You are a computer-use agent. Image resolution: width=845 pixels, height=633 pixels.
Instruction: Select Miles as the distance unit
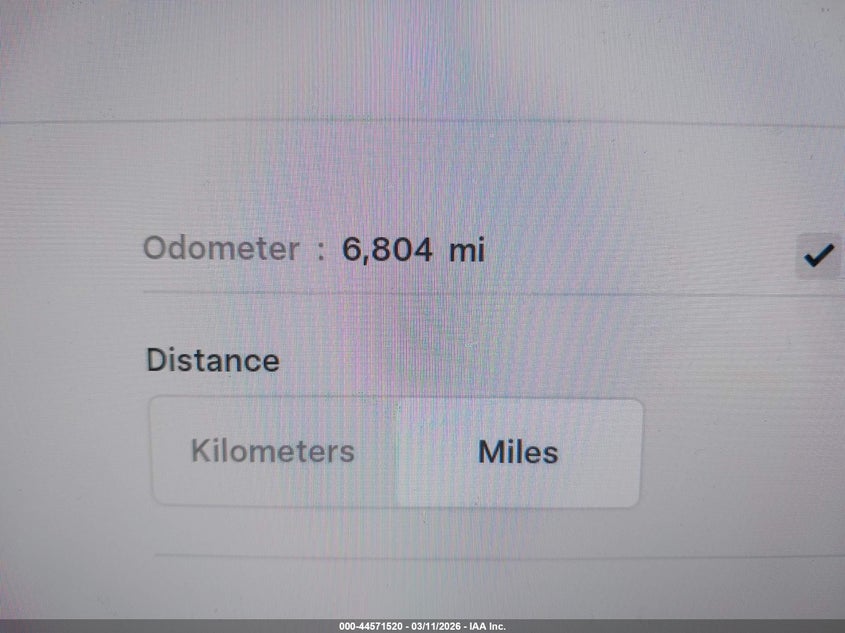point(518,452)
